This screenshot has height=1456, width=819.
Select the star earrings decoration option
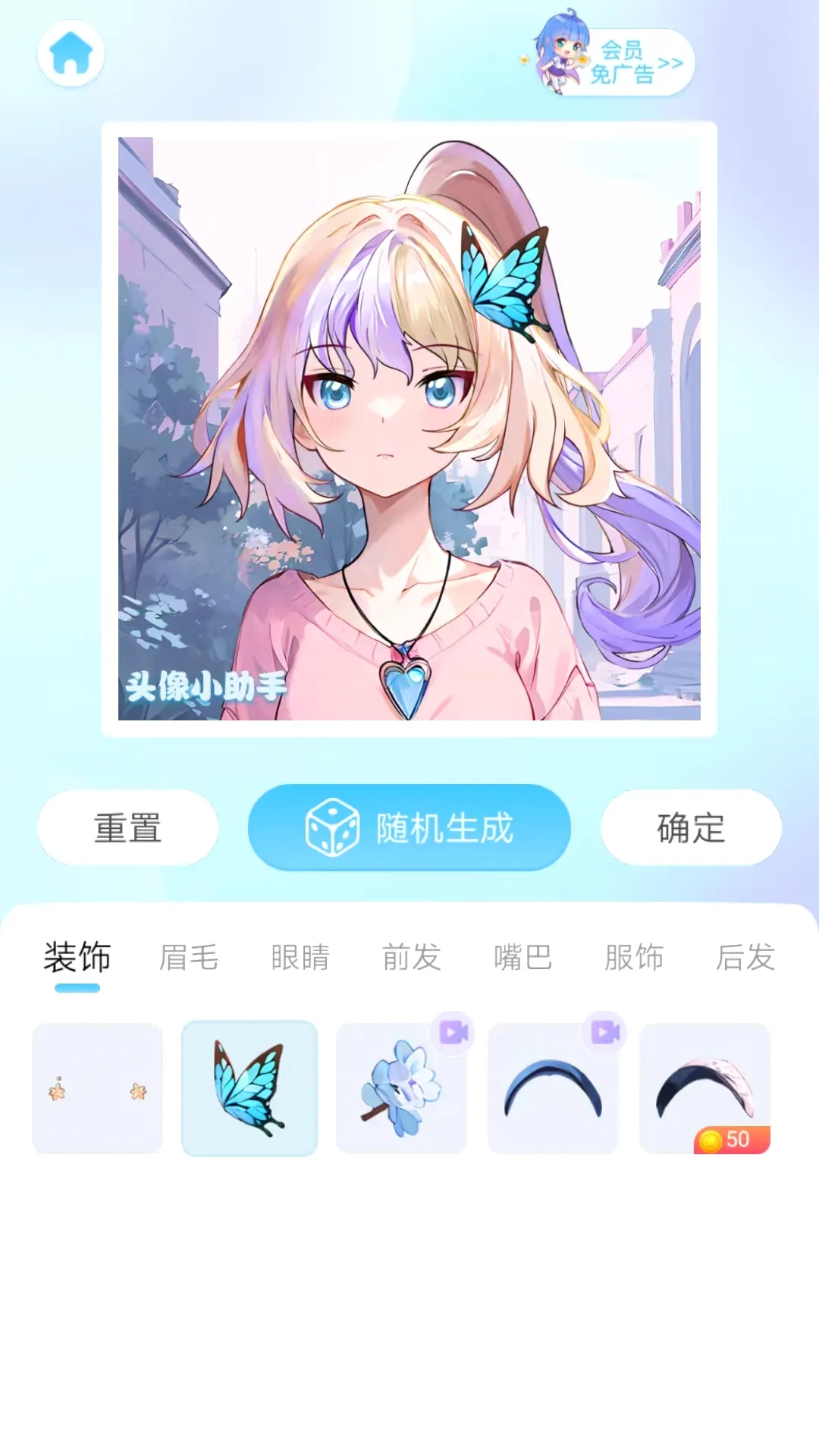(x=97, y=1088)
